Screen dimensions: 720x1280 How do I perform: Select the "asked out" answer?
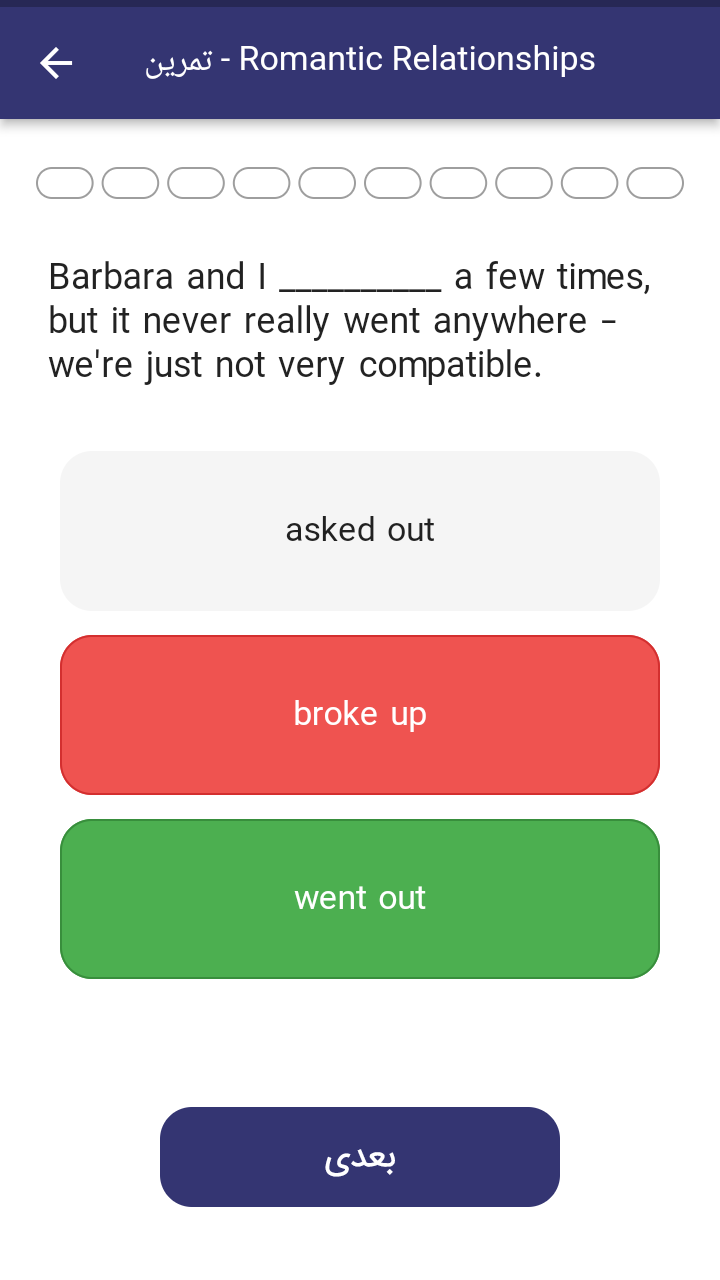360,530
